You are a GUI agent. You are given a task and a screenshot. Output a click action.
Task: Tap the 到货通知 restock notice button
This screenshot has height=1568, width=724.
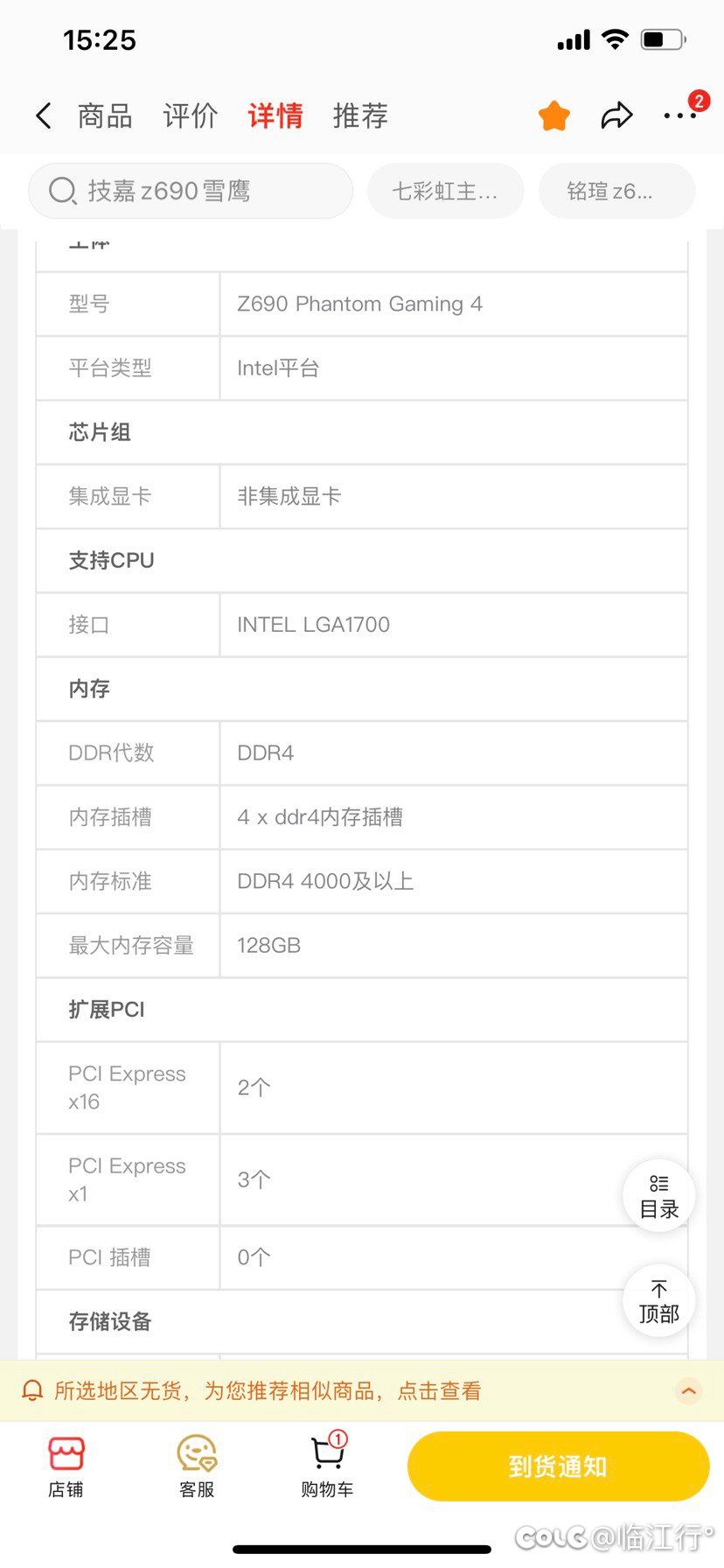558,1466
